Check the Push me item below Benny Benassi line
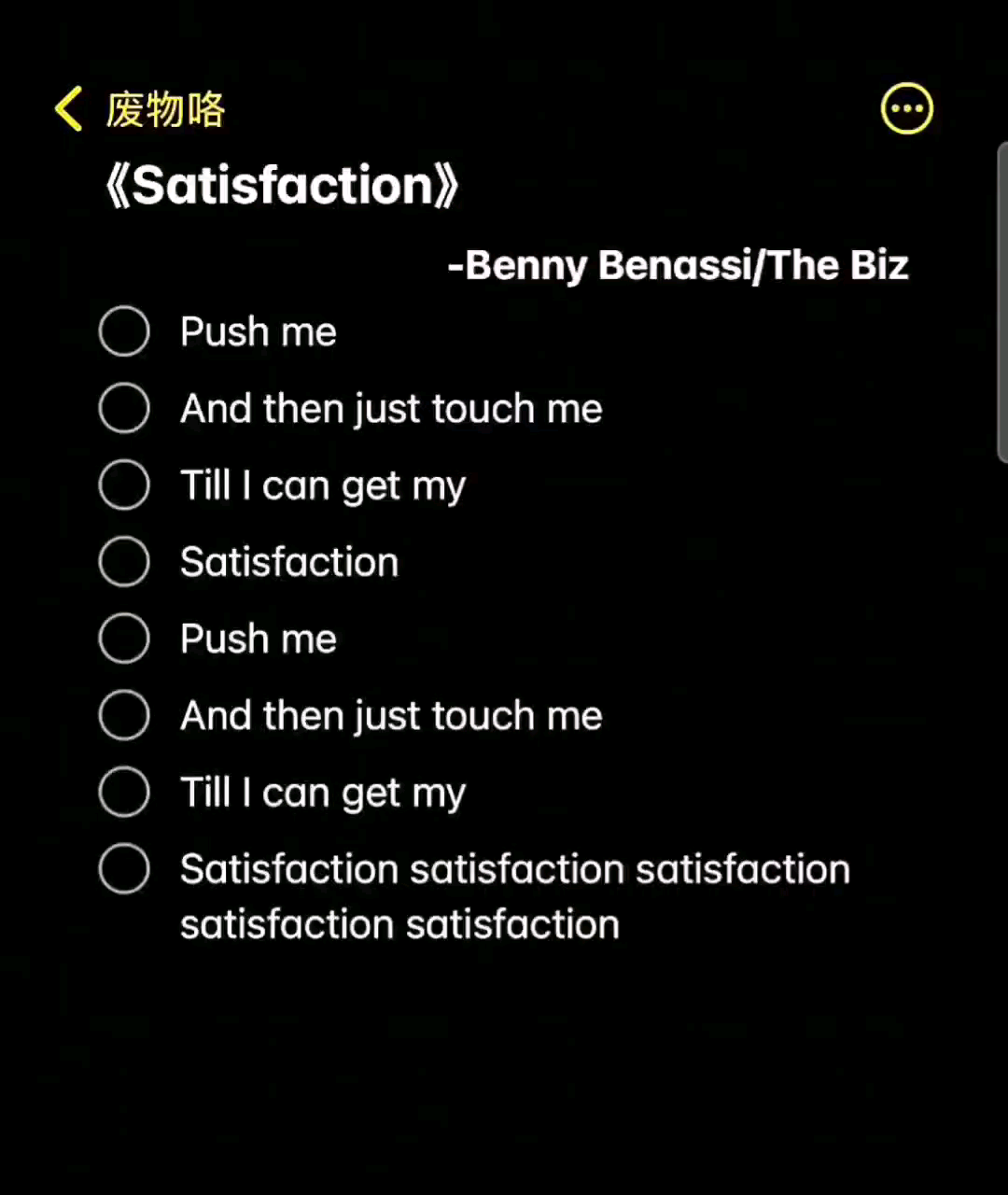The height and width of the screenshot is (1195, 1008). click(x=124, y=331)
